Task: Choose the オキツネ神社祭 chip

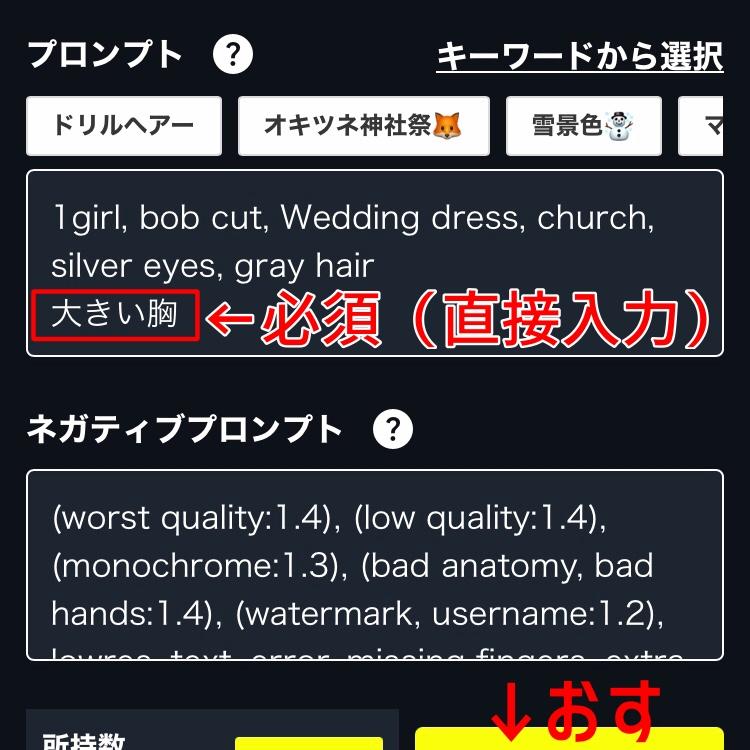Action: point(364,126)
